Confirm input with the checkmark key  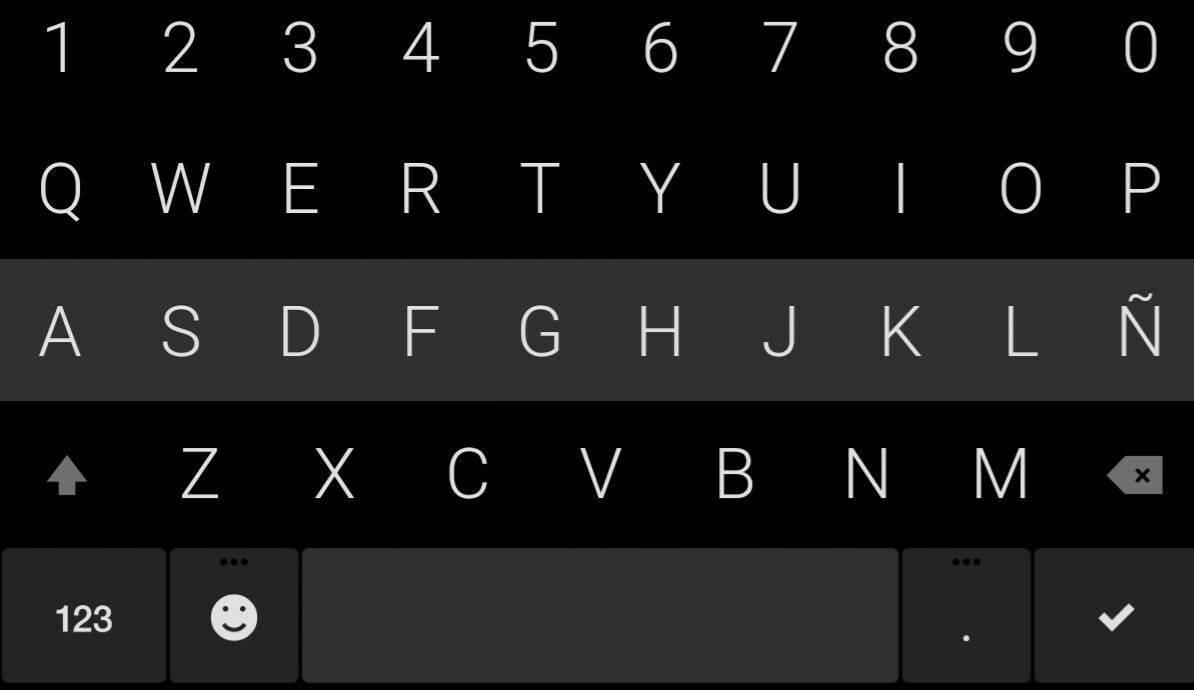tap(1115, 617)
